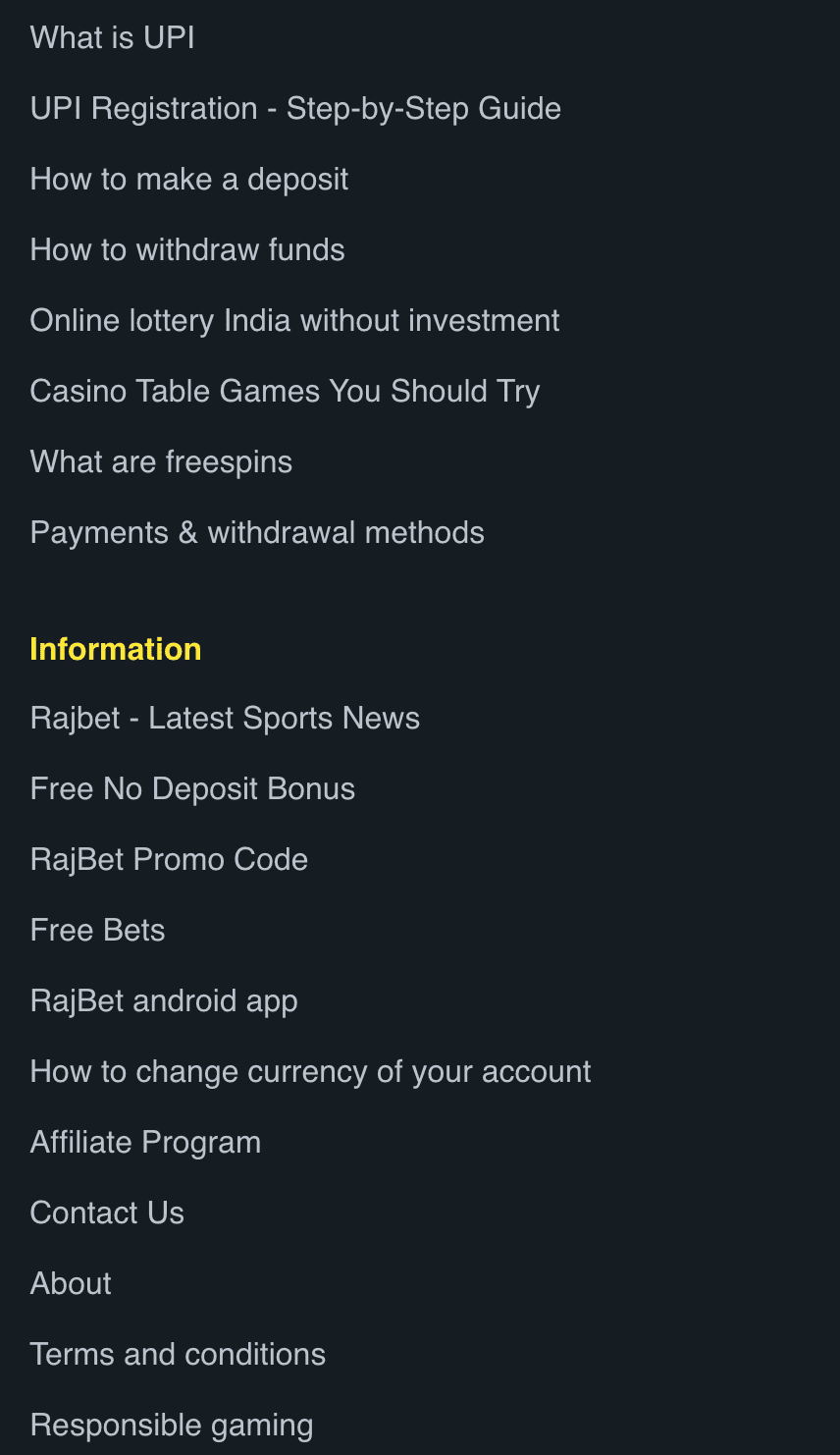Open Free No Deposit Bonus
Image resolution: width=840 pixels, height=1455 pixels.
click(x=192, y=789)
